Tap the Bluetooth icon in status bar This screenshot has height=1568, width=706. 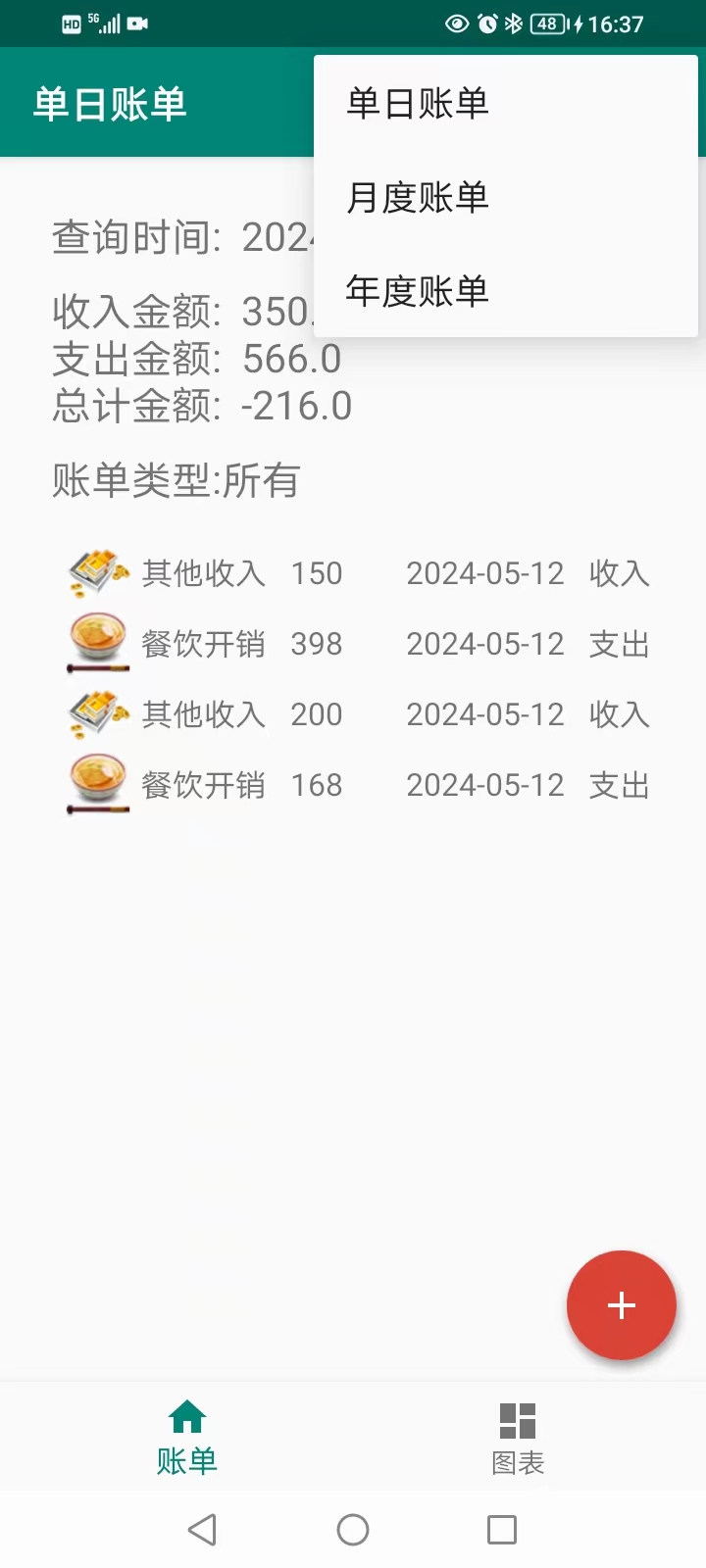(x=516, y=23)
